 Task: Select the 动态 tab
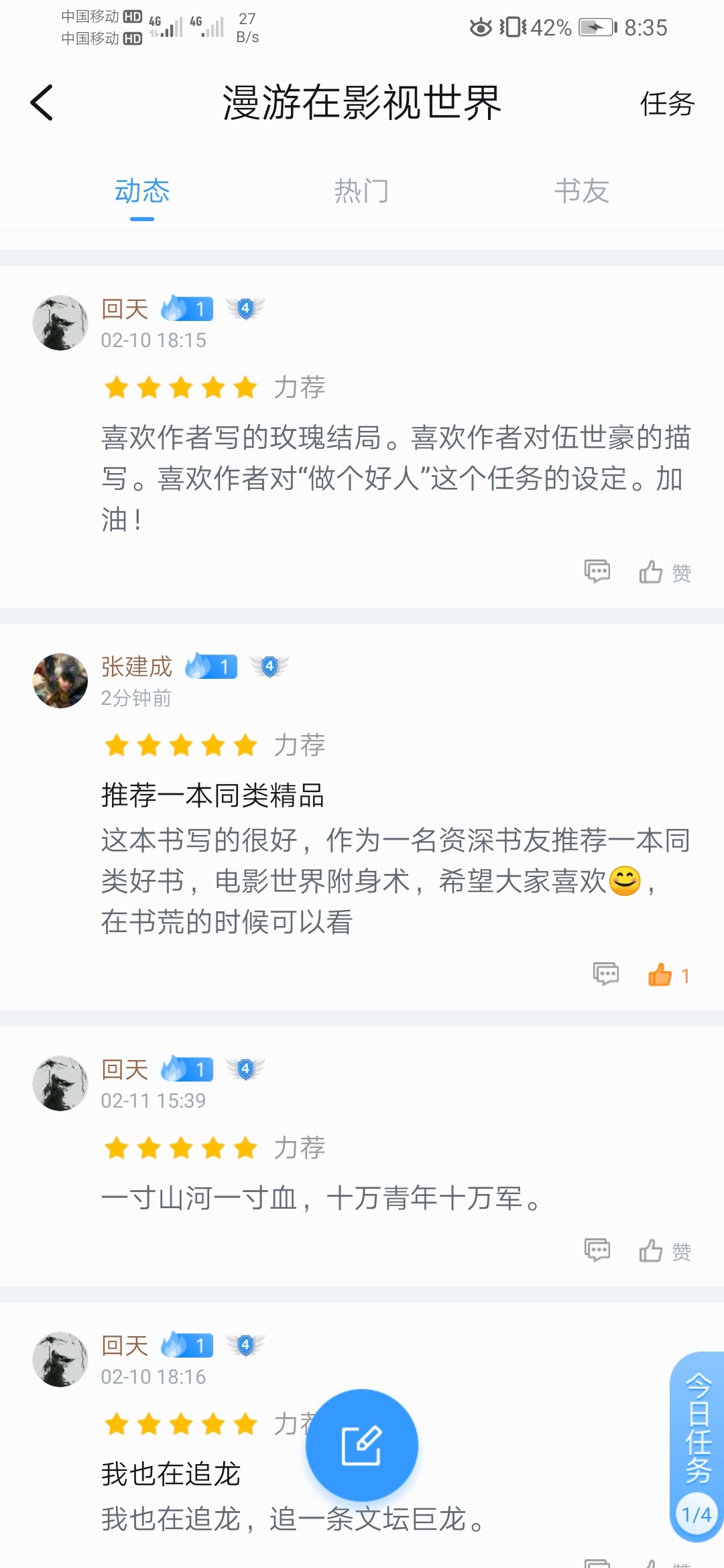tap(142, 192)
